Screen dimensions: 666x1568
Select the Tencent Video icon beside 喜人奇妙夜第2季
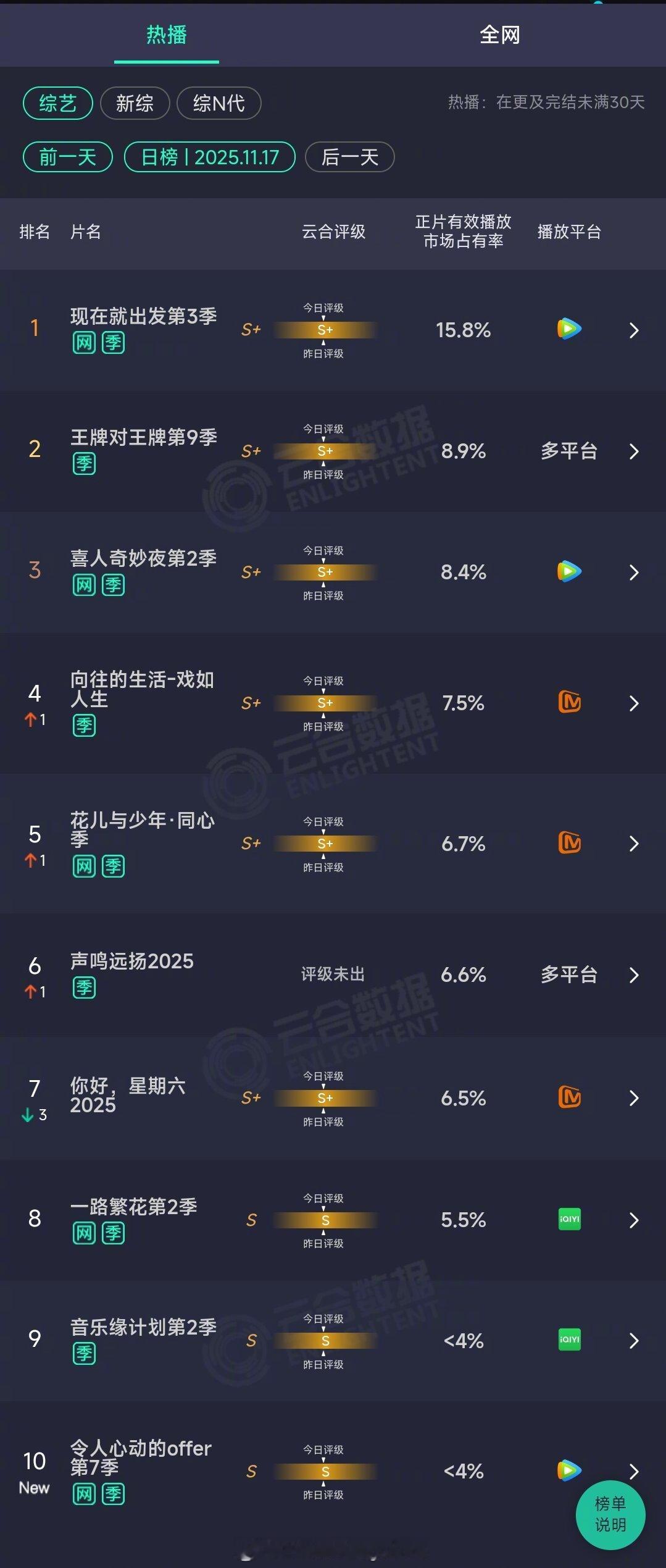click(568, 572)
